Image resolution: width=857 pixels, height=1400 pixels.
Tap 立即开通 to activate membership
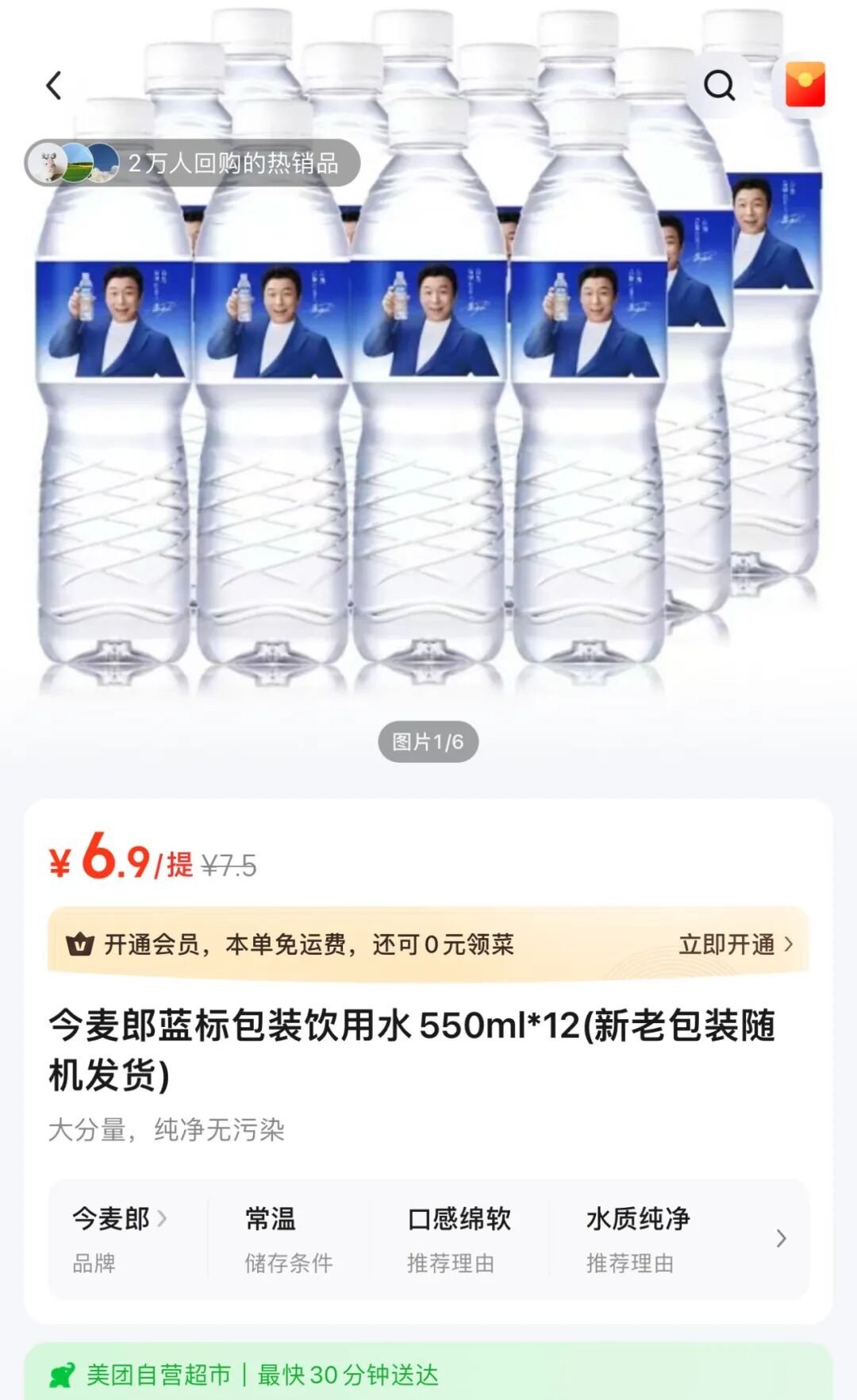(x=735, y=944)
